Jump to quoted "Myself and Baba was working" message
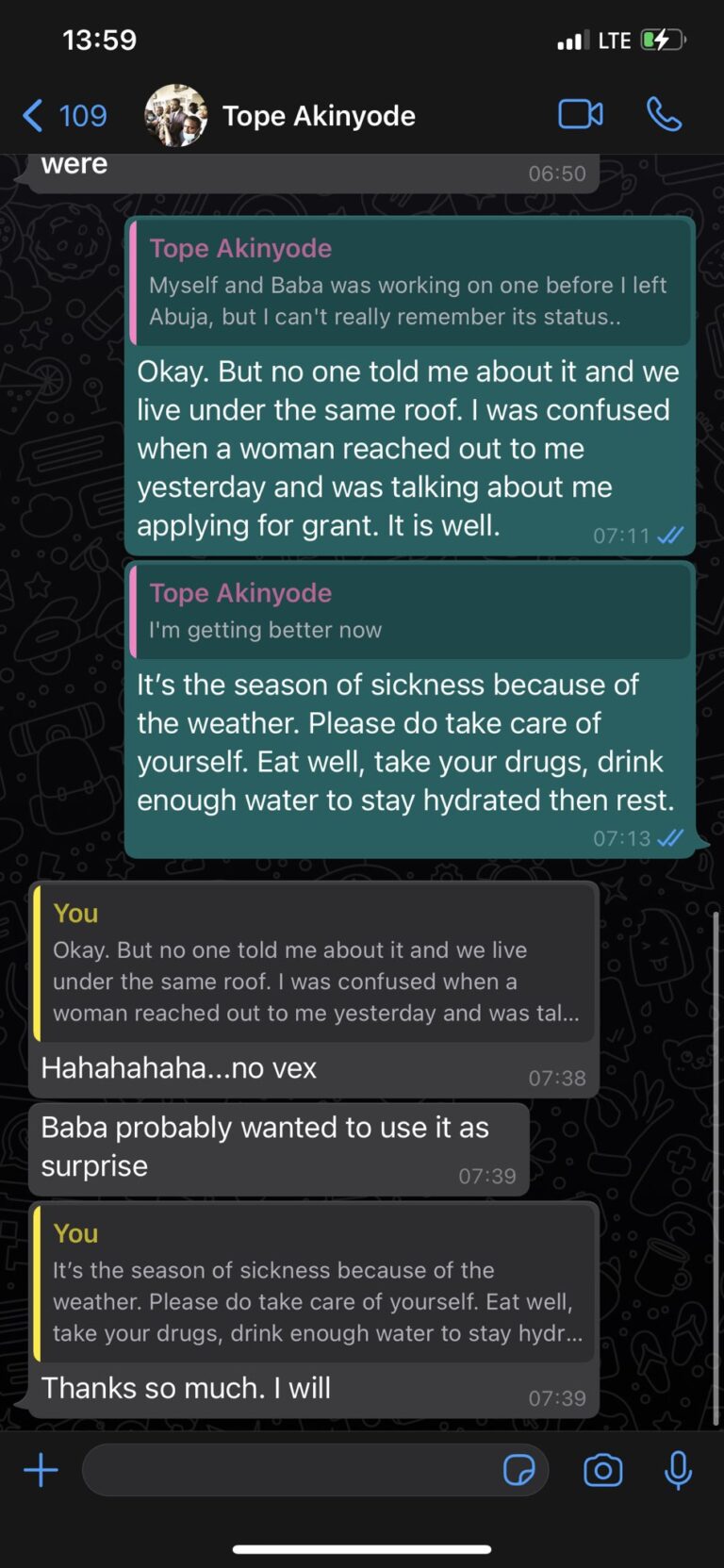 410,283
